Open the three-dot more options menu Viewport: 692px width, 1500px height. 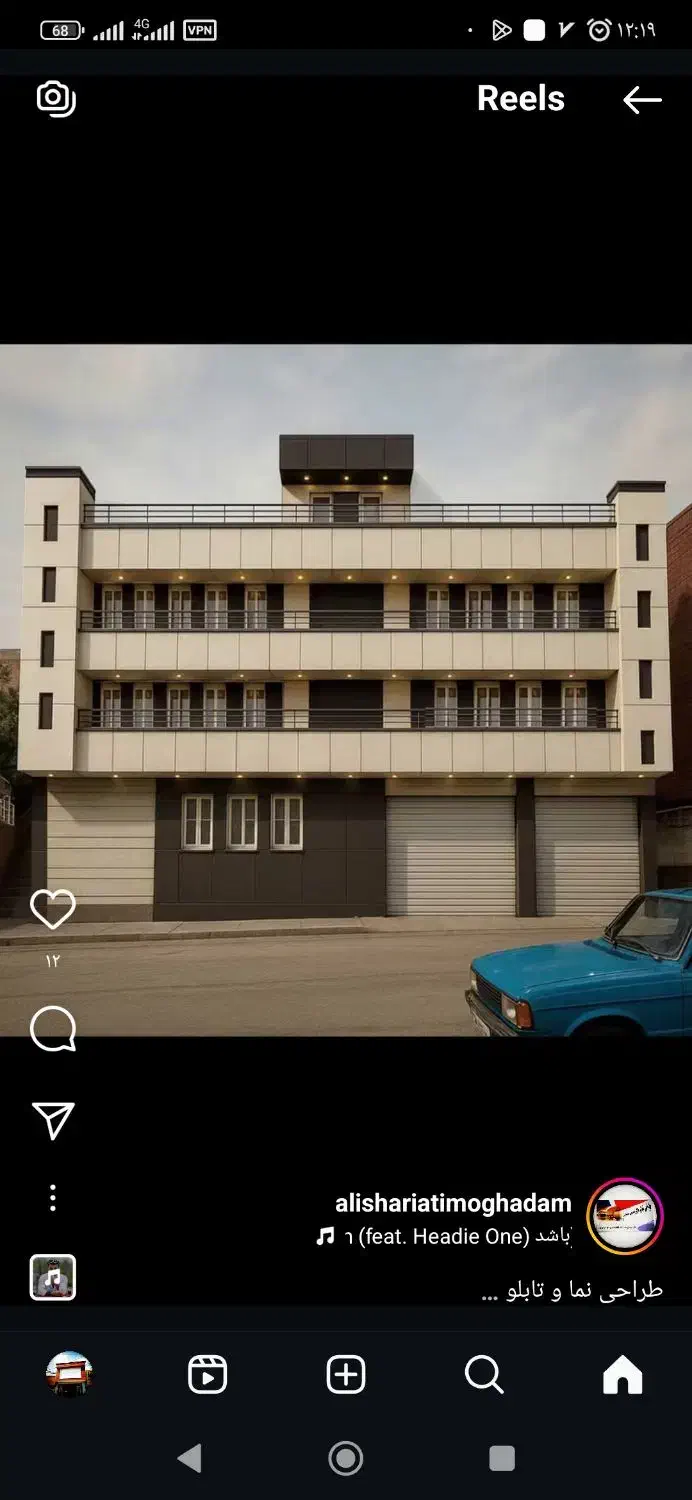(53, 1198)
